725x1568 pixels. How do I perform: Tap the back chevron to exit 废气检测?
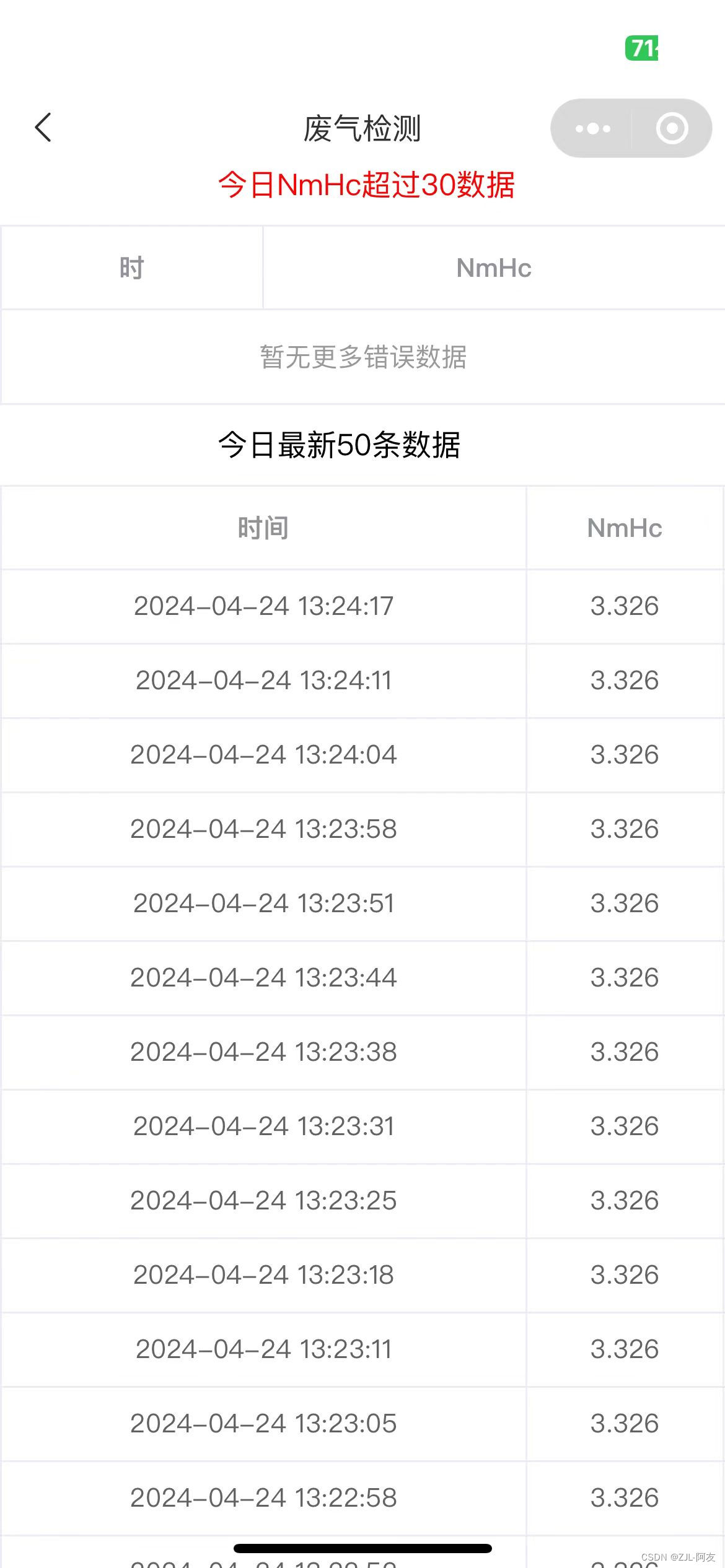point(42,128)
